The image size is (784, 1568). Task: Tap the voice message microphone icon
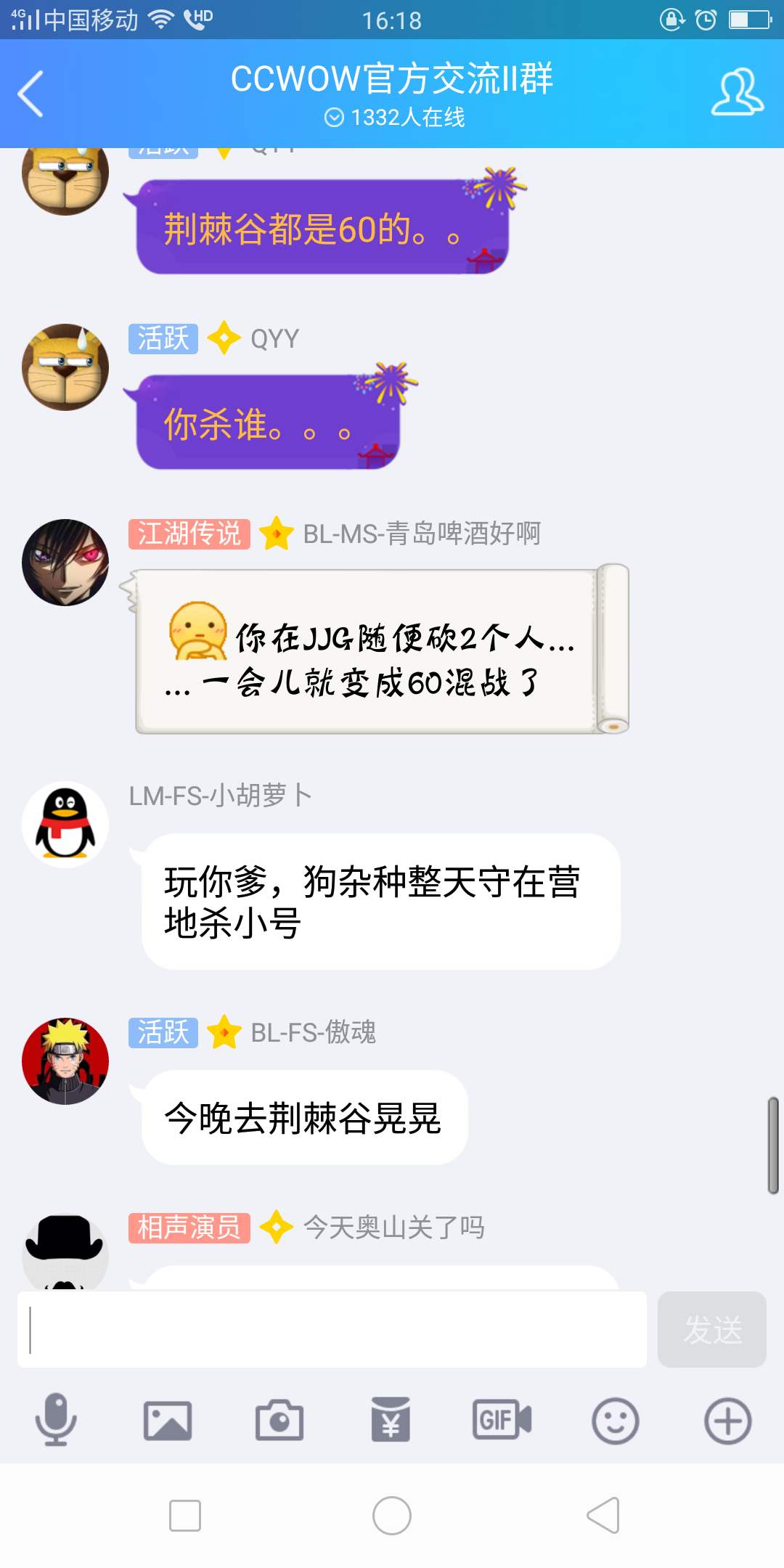pos(57,1421)
